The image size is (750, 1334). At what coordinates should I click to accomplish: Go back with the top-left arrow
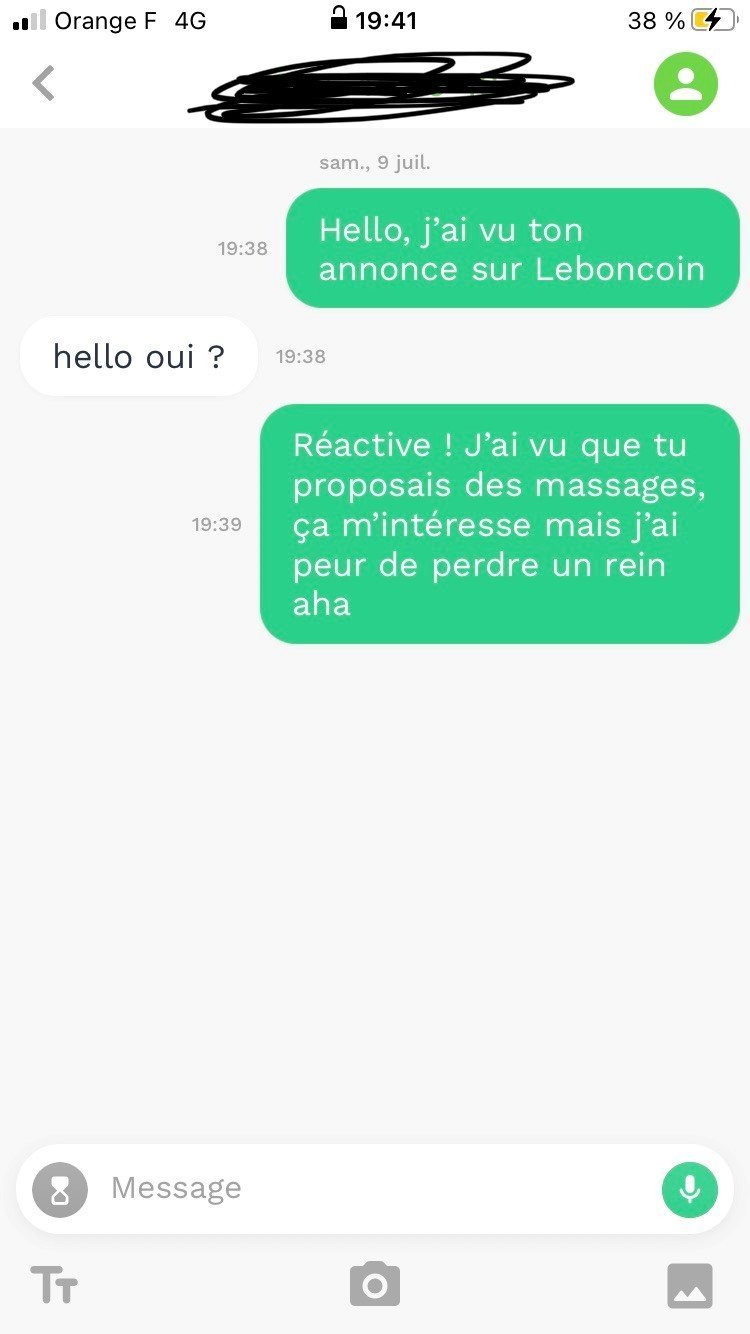coord(43,83)
